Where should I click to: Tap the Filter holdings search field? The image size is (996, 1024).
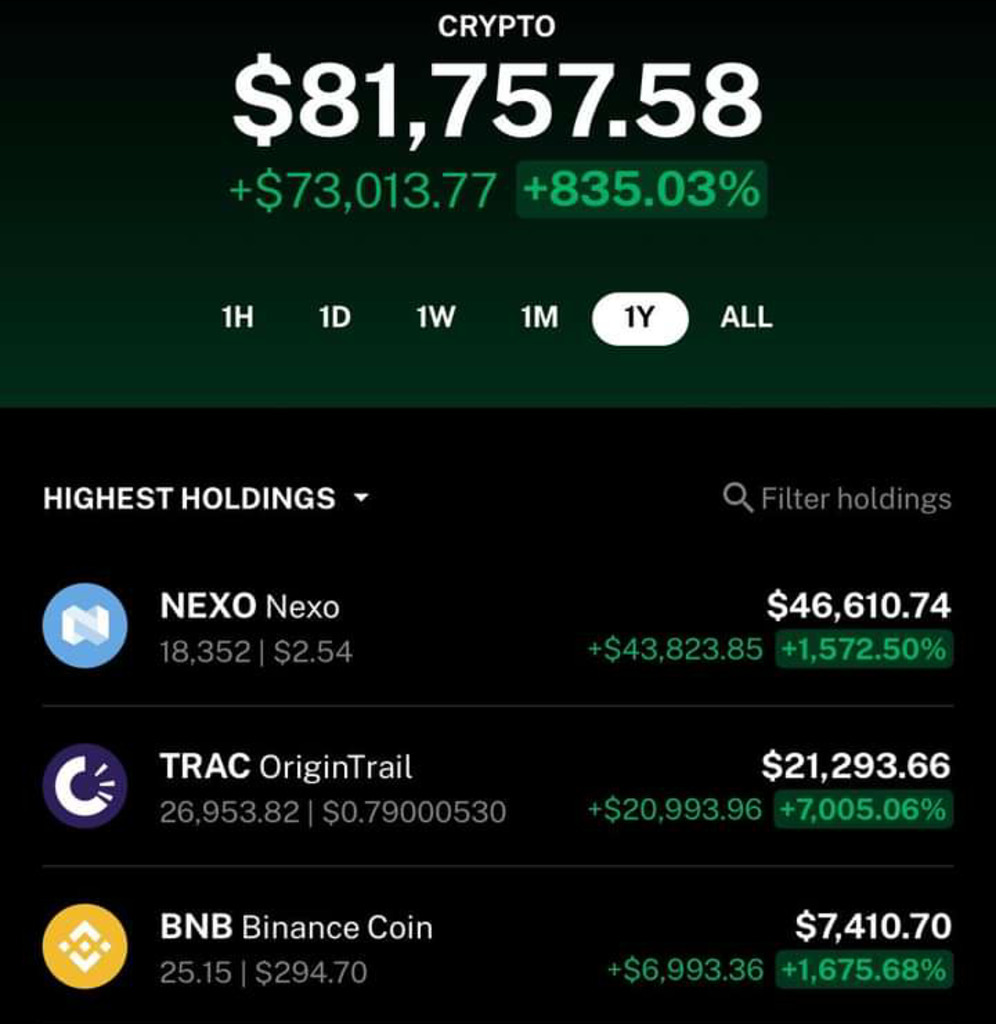tap(838, 498)
